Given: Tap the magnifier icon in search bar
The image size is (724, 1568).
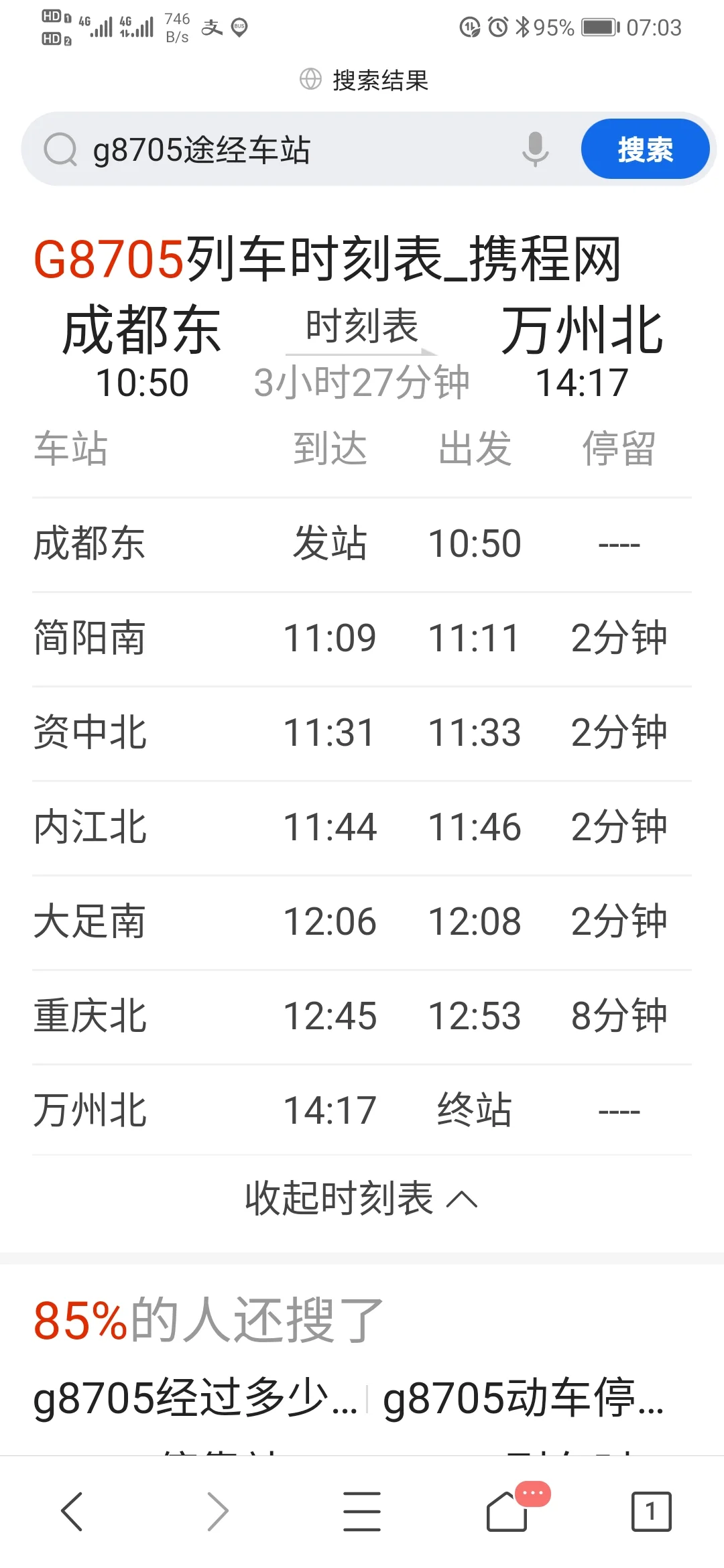Looking at the screenshot, I should pyautogui.click(x=60, y=150).
